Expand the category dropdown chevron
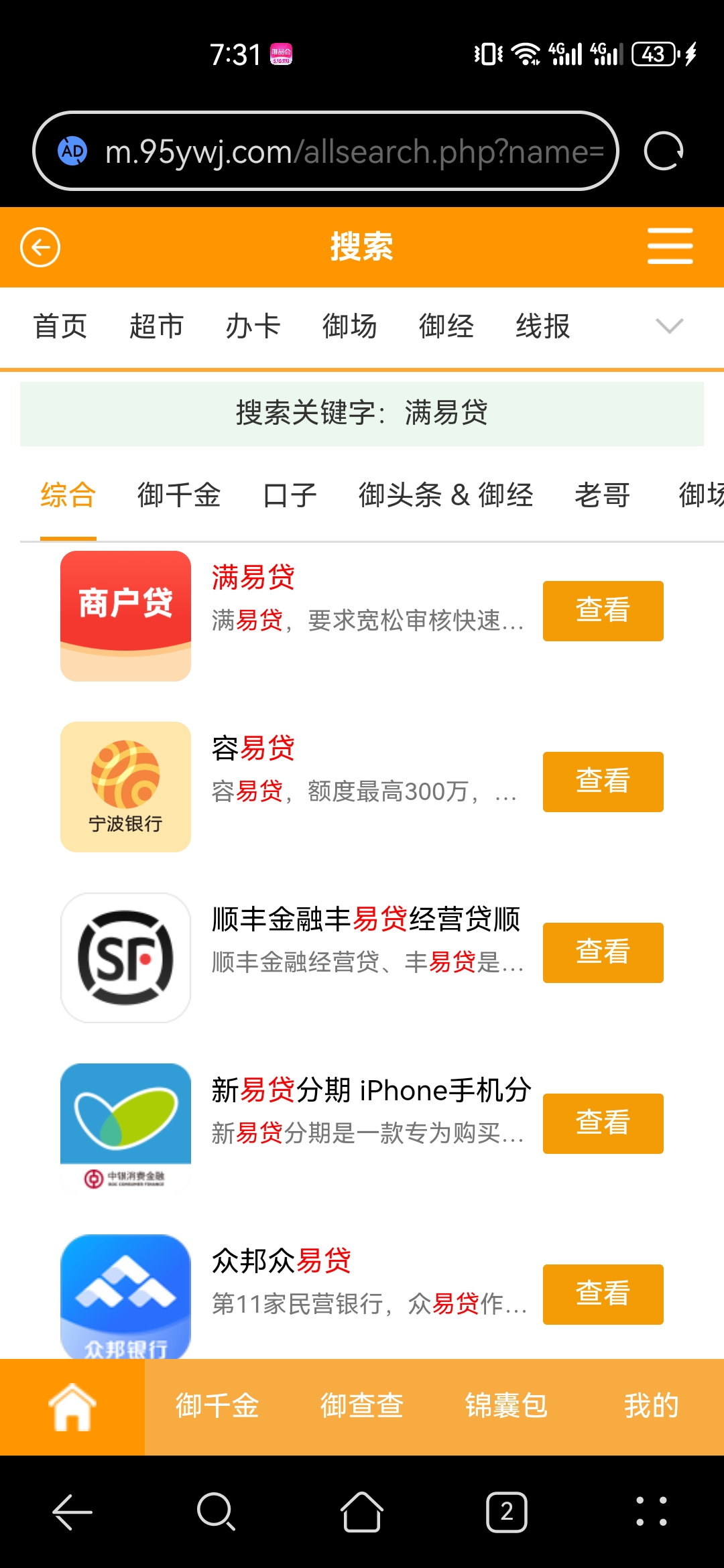This screenshot has height=1568, width=724. (669, 326)
